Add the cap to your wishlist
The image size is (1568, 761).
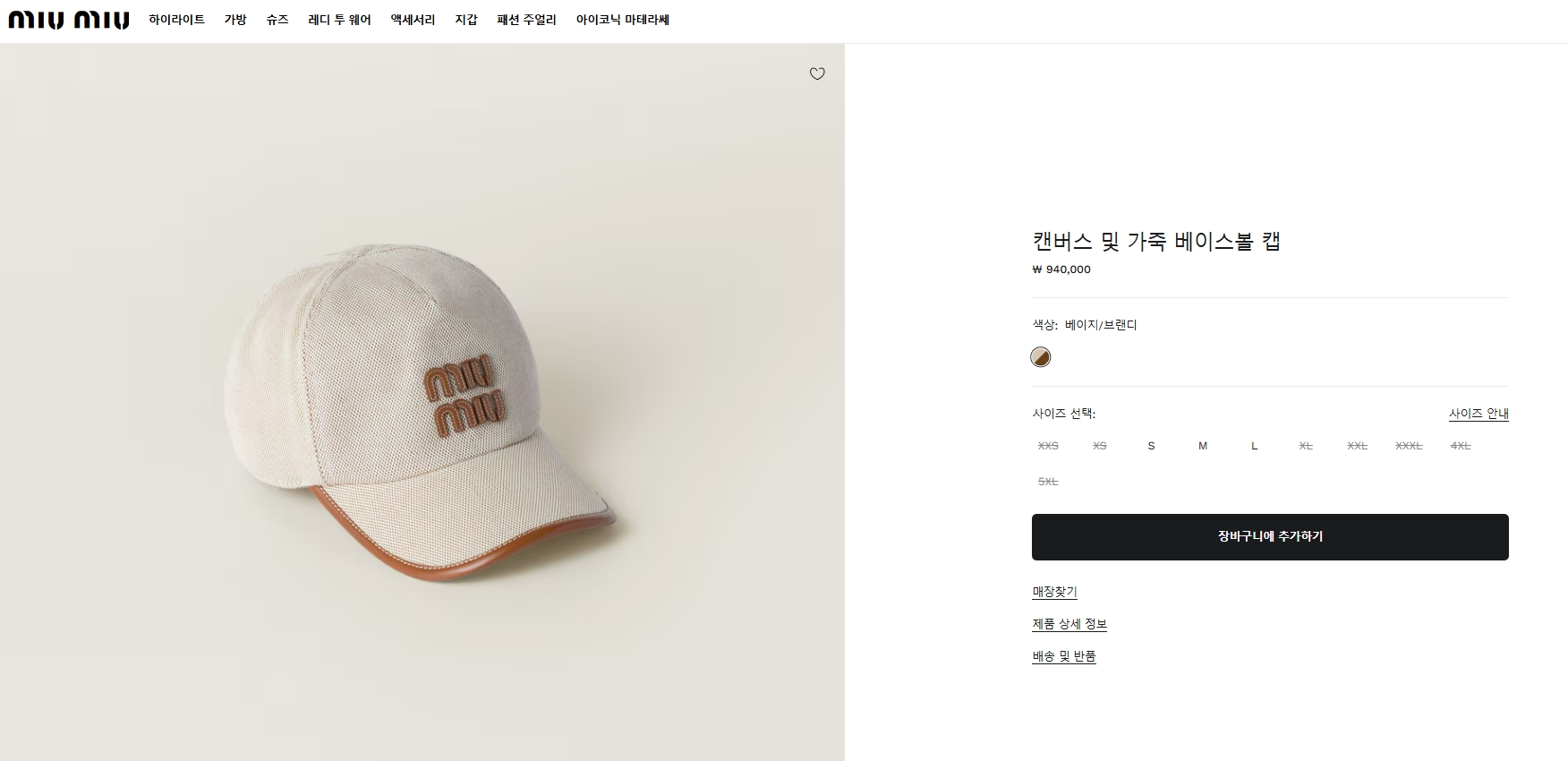[817, 73]
